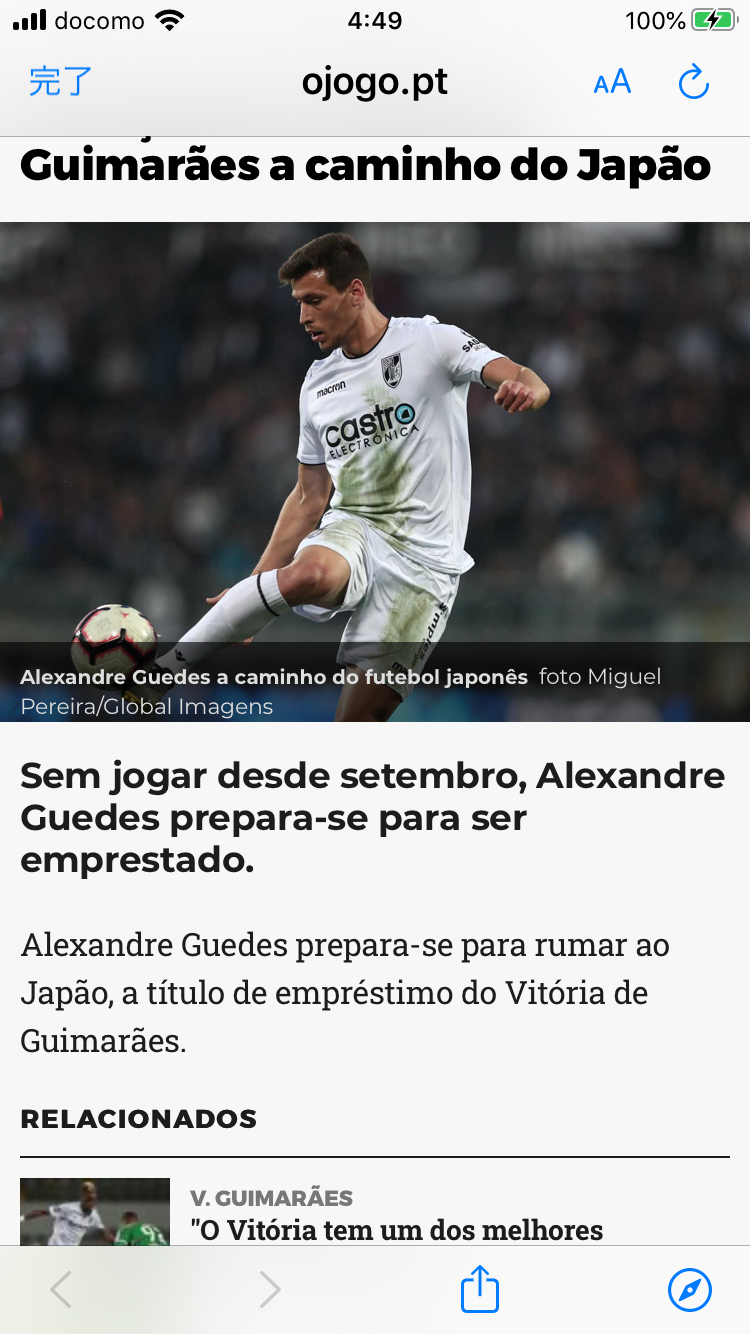The width and height of the screenshot is (750, 1334).
Task: Open the AA text size options
Action: tap(612, 82)
